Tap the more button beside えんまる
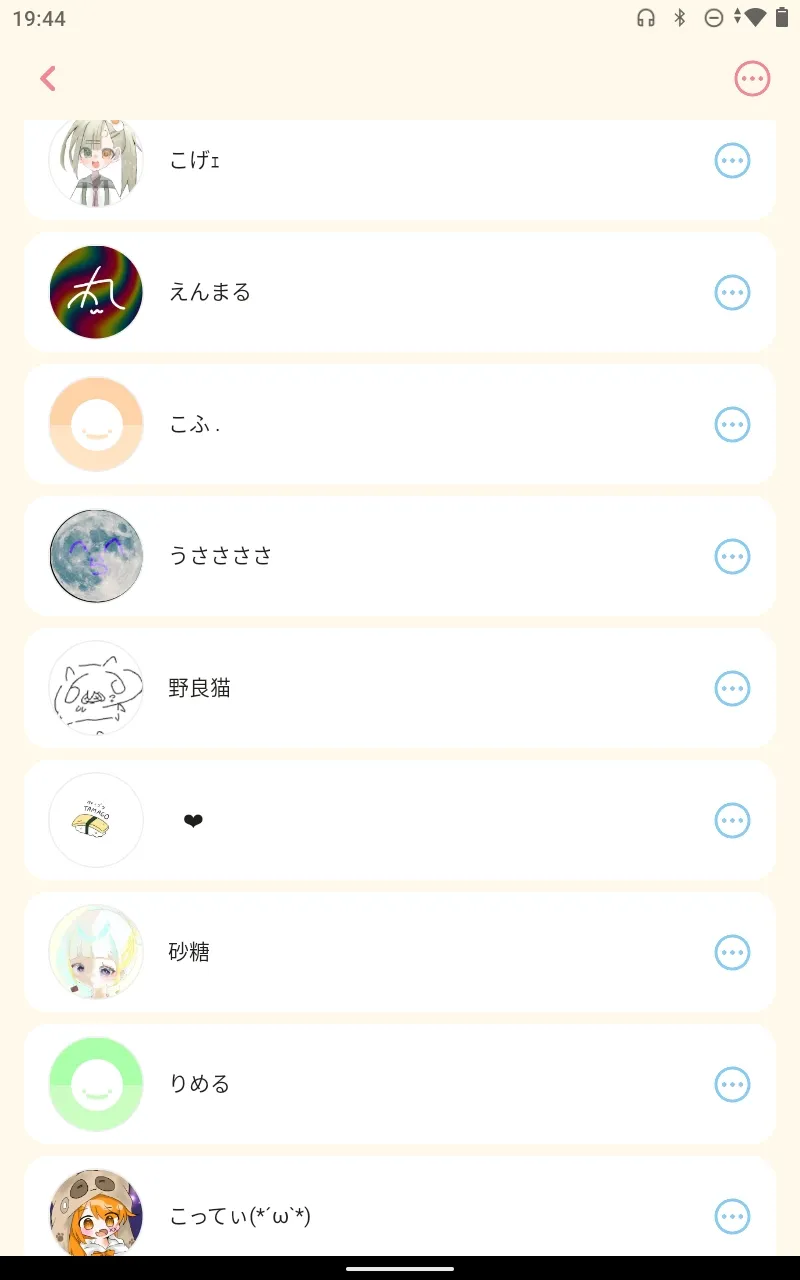800x1280 pixels. [x=732, y=292]
